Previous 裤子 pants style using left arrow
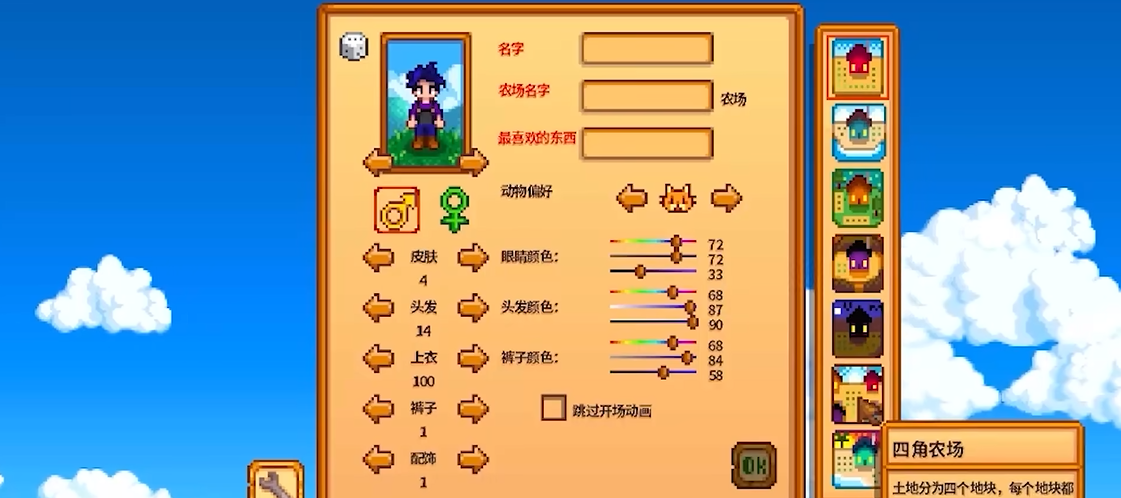 (x=378, y=409)
